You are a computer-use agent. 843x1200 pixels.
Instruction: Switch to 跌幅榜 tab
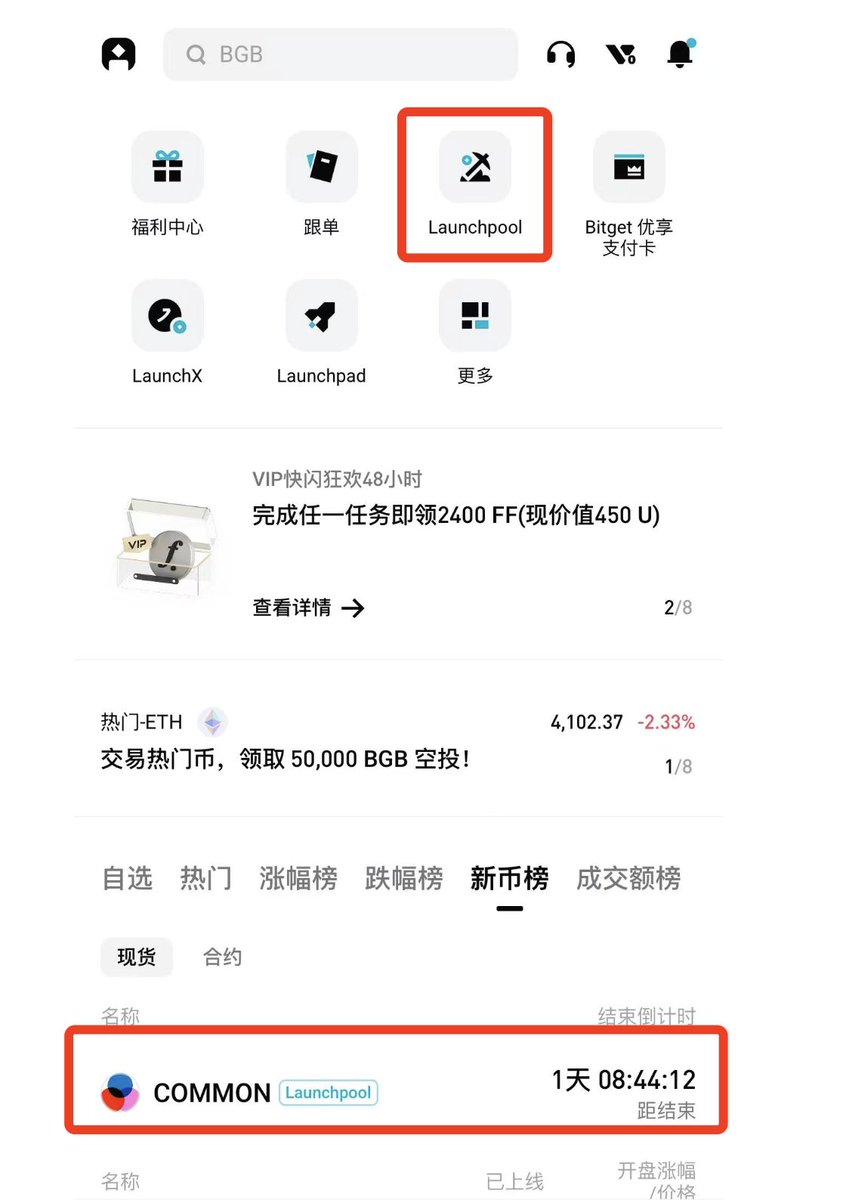403,879
